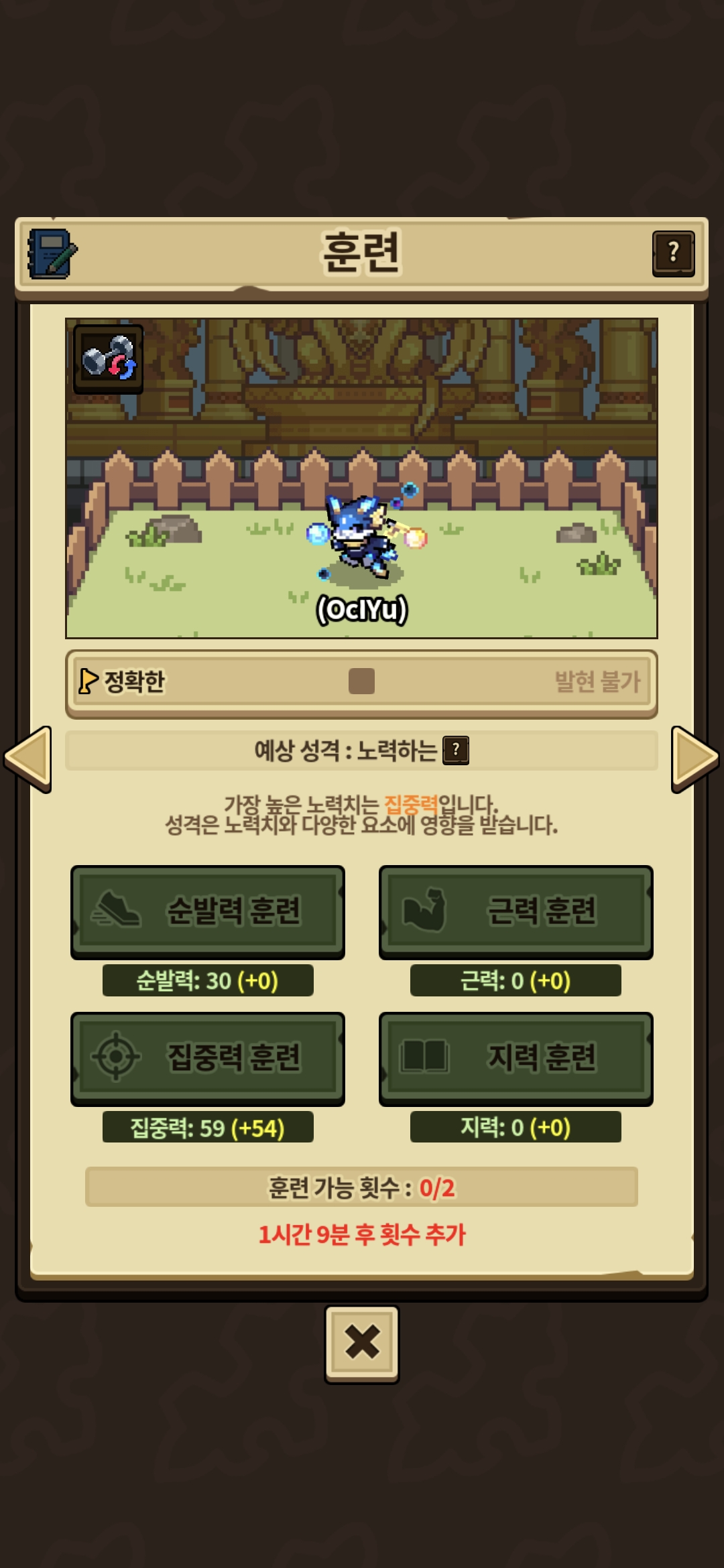Screen dimensions: 724x1568
Task: Start 순발력 훈련
Action: pos(208,911)
